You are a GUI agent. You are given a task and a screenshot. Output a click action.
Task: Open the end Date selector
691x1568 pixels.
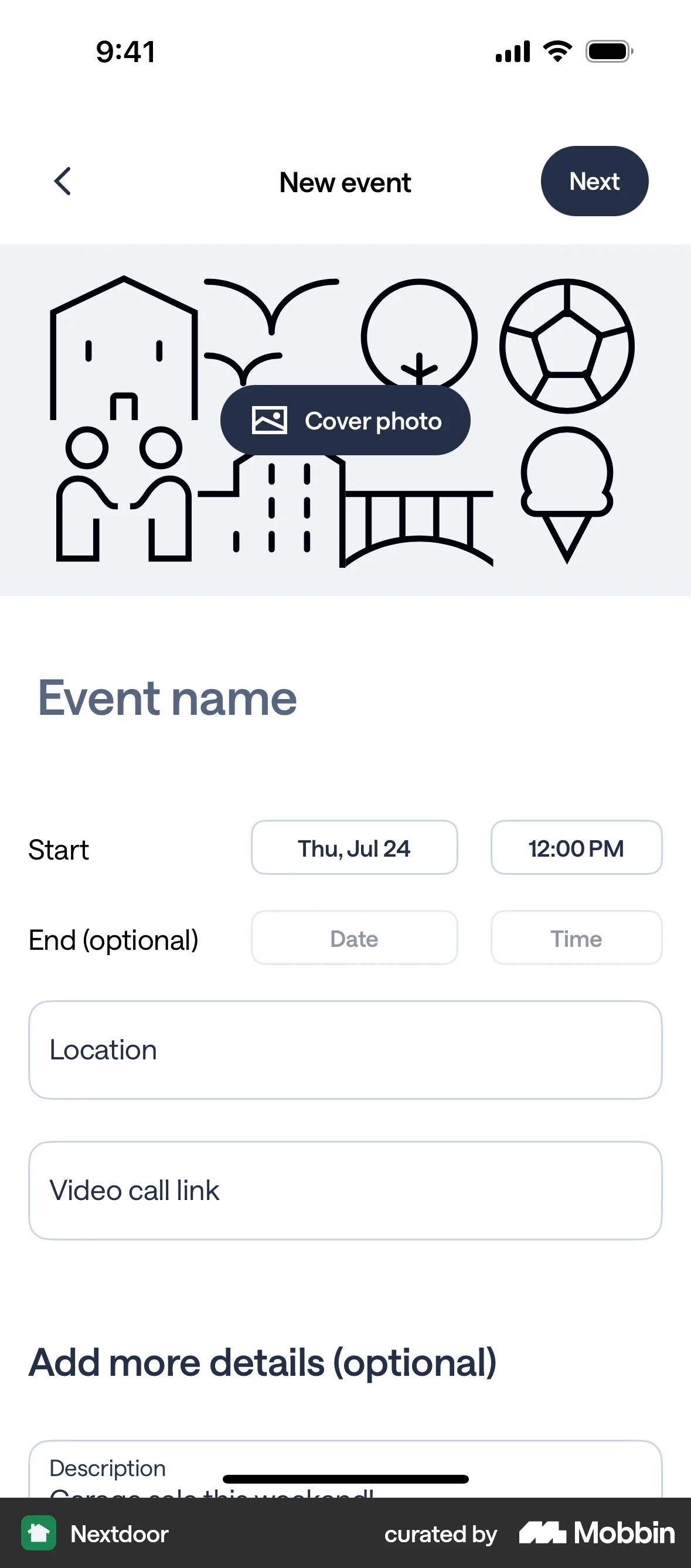coord(354,938)
